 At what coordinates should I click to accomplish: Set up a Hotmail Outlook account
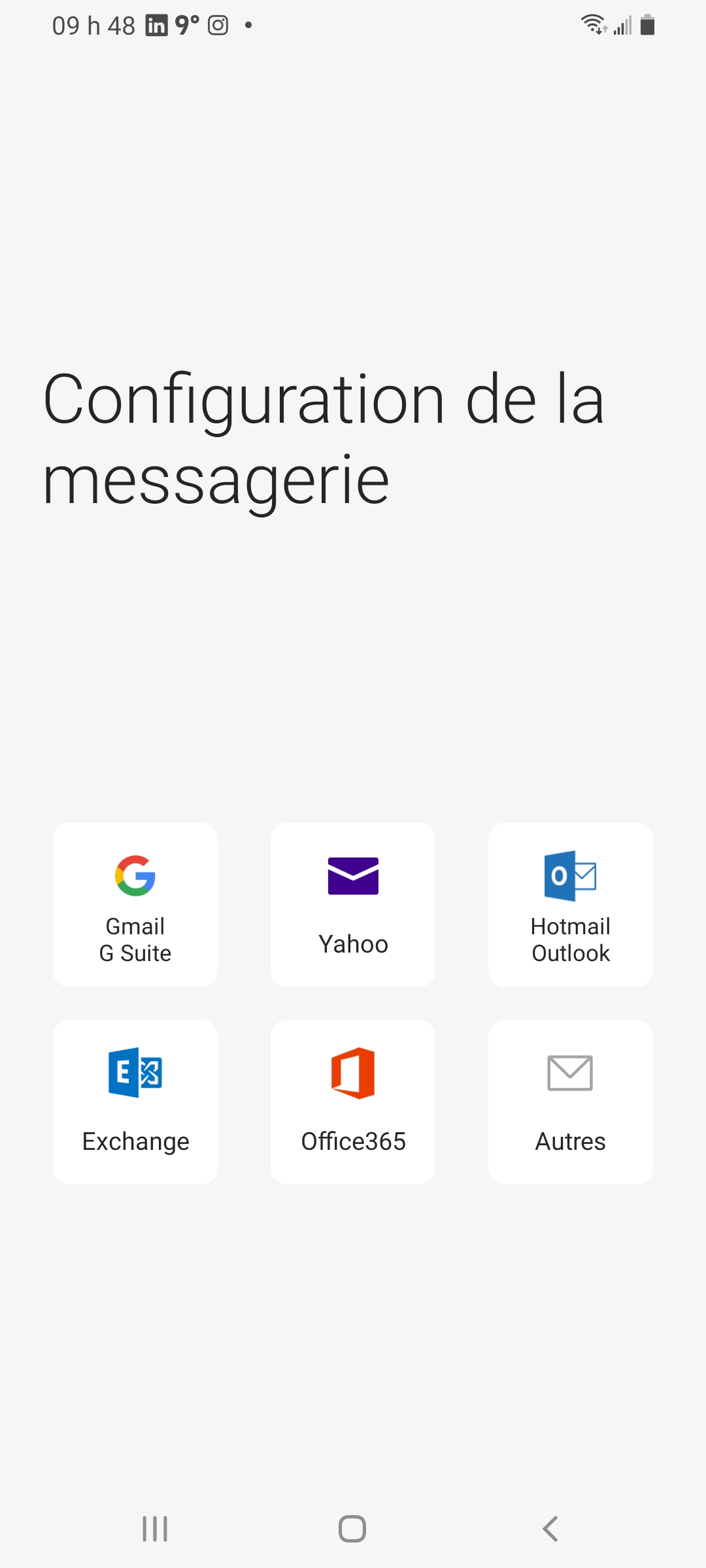coord(571,905)
